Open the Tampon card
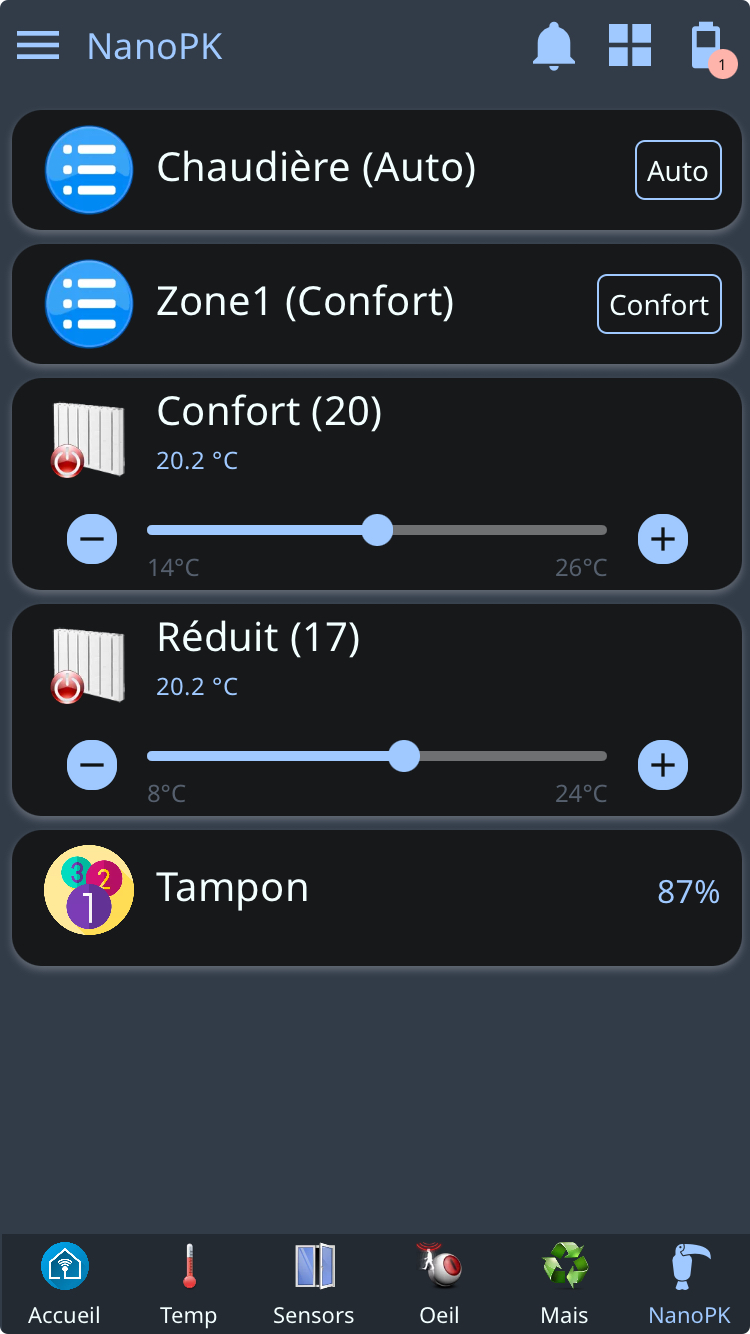Screen dimensions: 750x1334 coord(376,897)
